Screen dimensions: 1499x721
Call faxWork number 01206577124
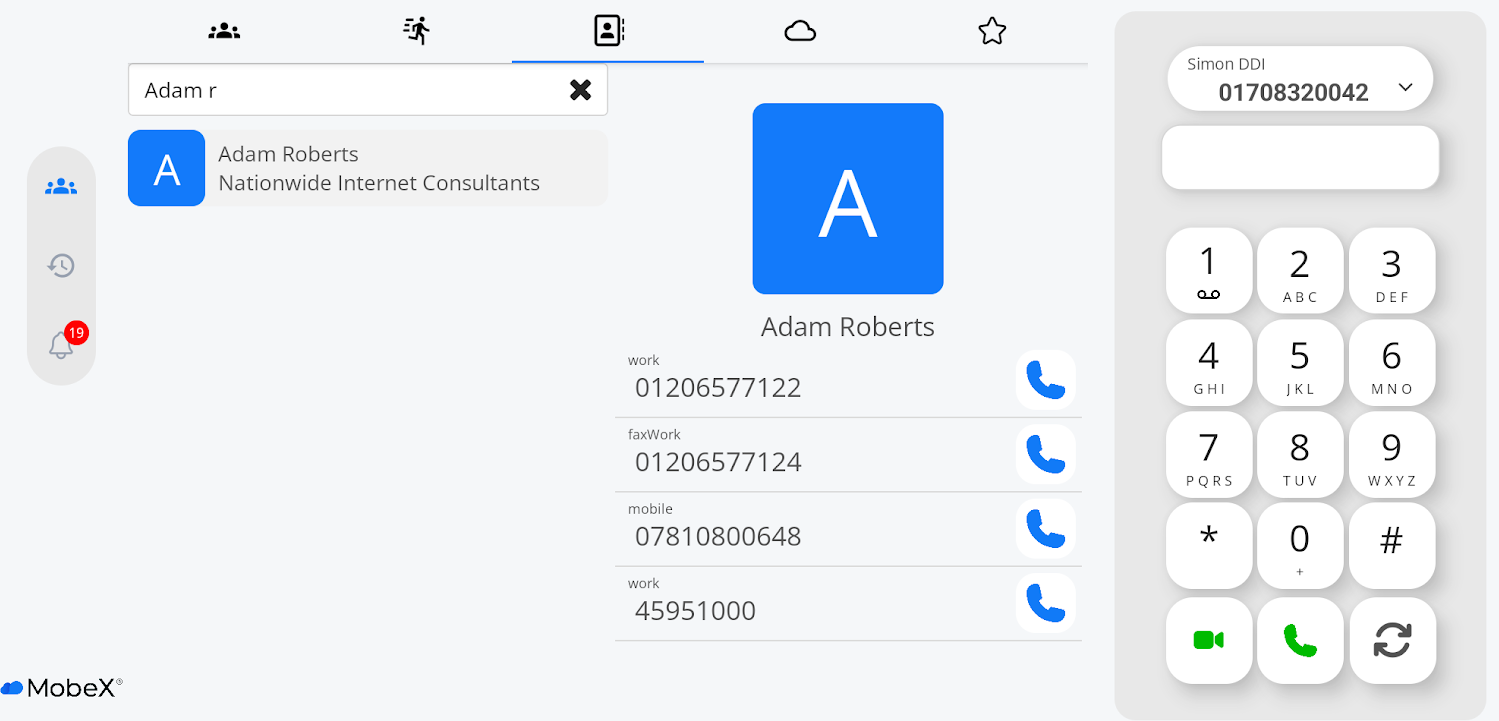(1045, 455)
